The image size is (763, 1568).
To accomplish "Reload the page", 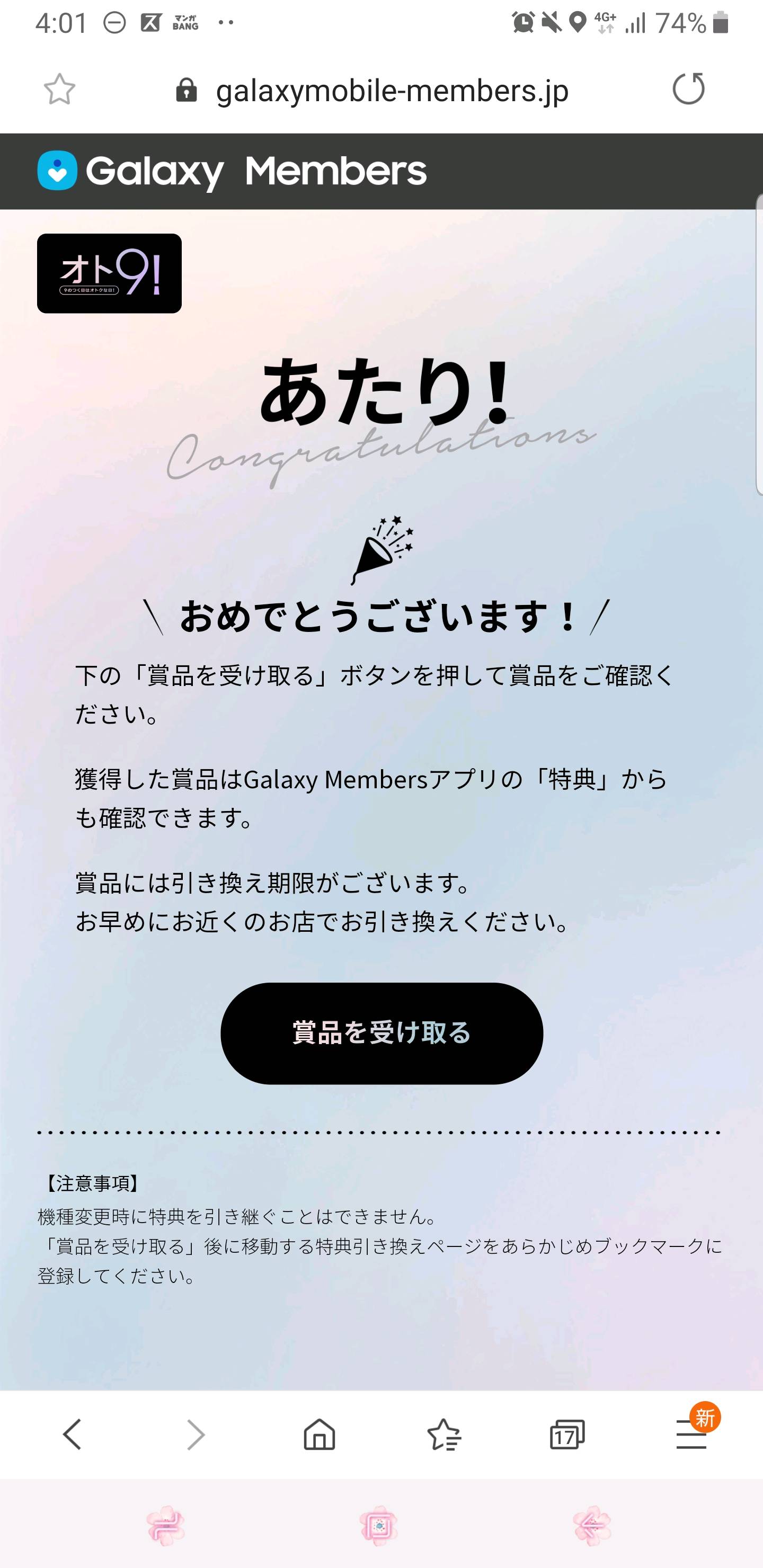I will point(688,89).
